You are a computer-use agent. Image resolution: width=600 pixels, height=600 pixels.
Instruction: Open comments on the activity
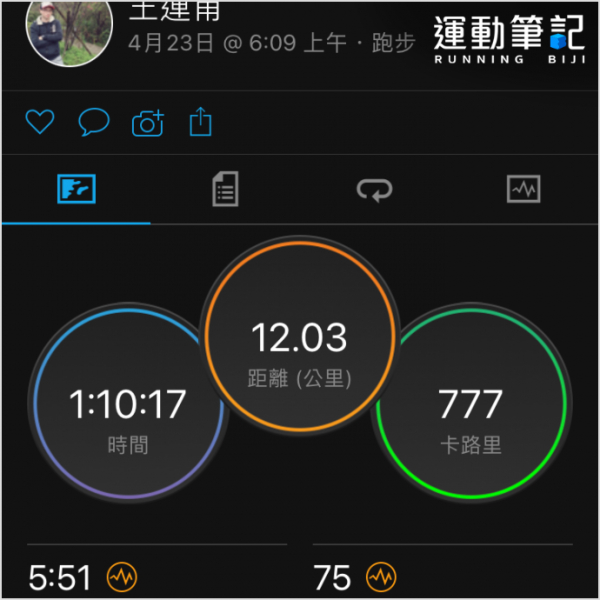pos(93,123)
